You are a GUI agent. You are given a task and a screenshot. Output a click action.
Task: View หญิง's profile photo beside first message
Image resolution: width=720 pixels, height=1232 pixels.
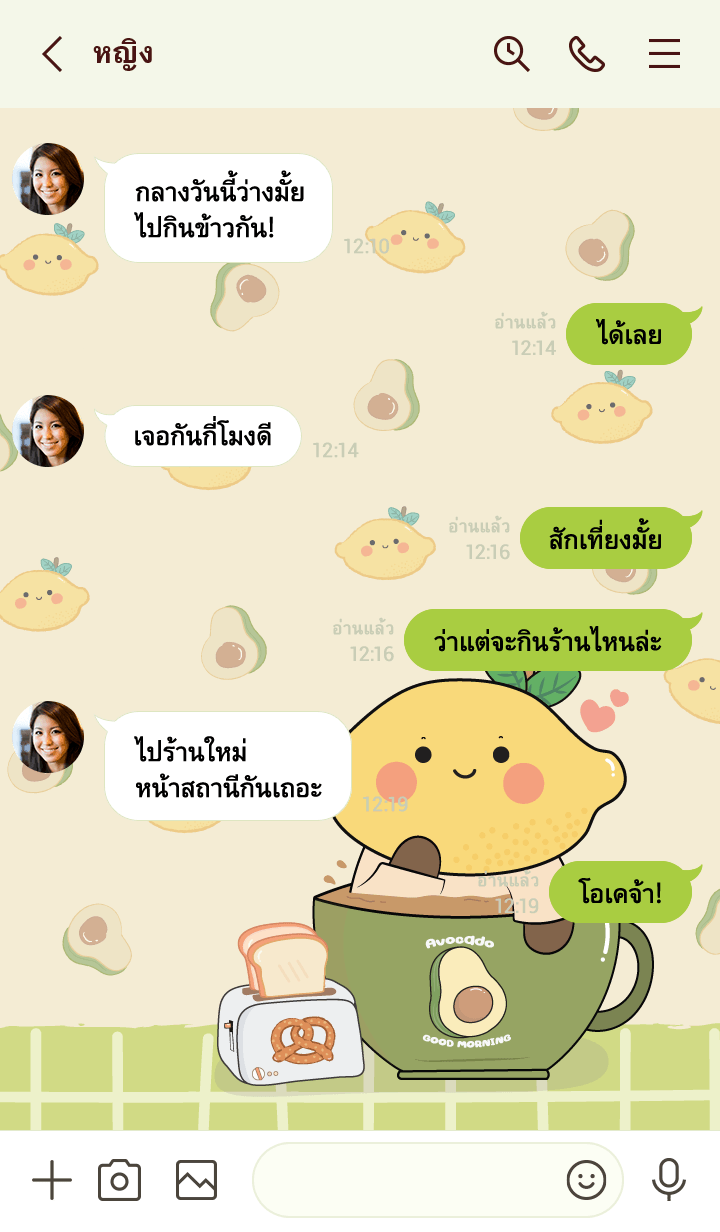click(x=48, y=179)
